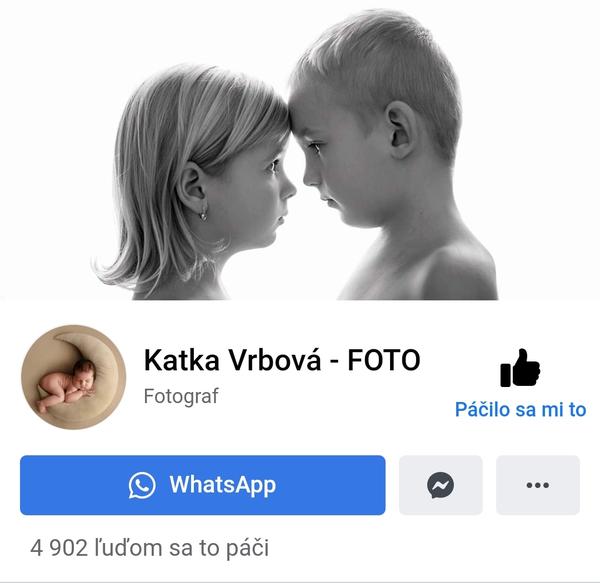Image resolution: width=600 pixels, height=583 pixels.
Task: Open the cover photo of two children
Action: pyautogui.click(x=300, y=150)
